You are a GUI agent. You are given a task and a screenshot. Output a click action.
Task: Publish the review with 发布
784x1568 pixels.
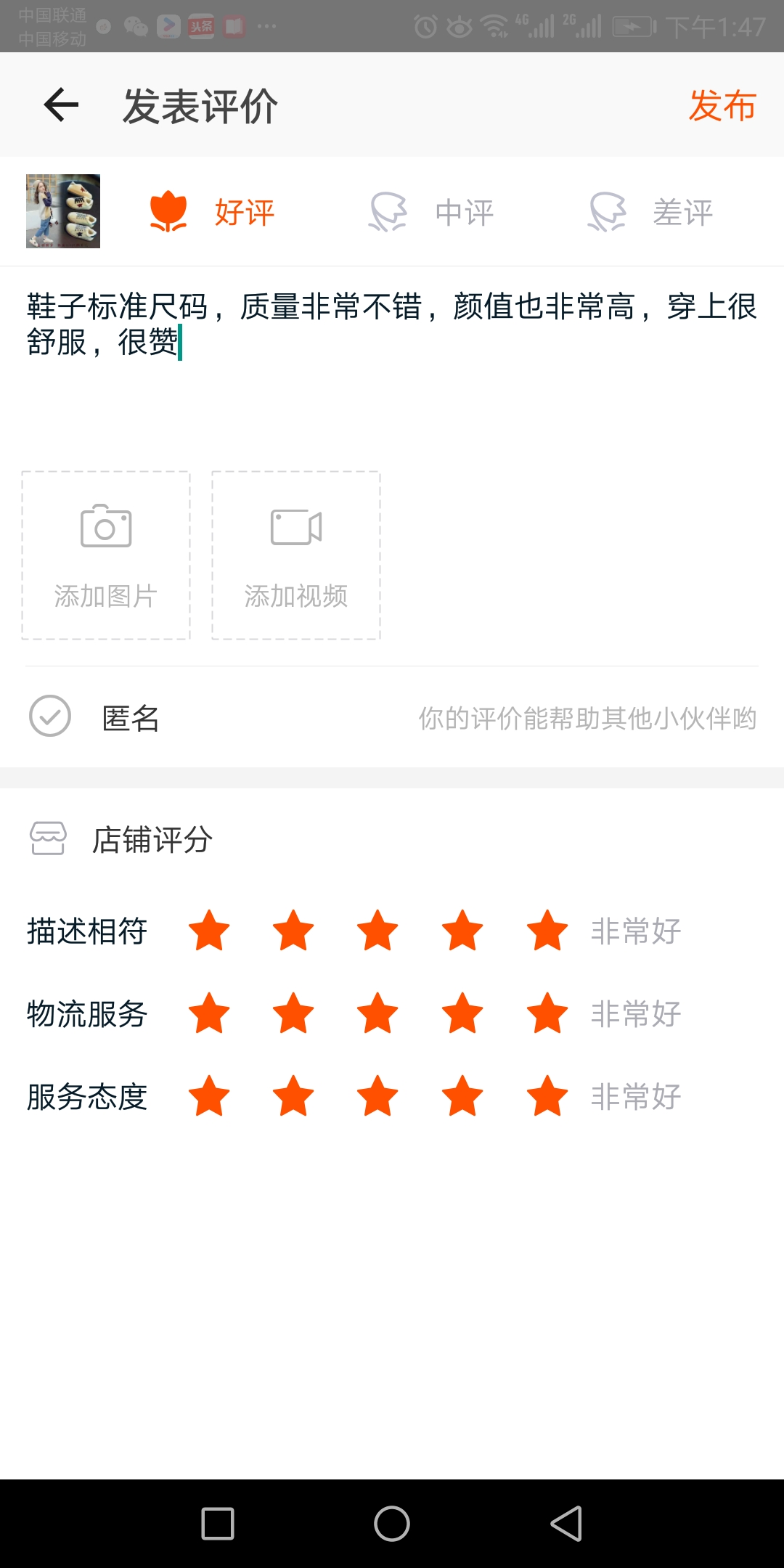(x=722, y=106)
